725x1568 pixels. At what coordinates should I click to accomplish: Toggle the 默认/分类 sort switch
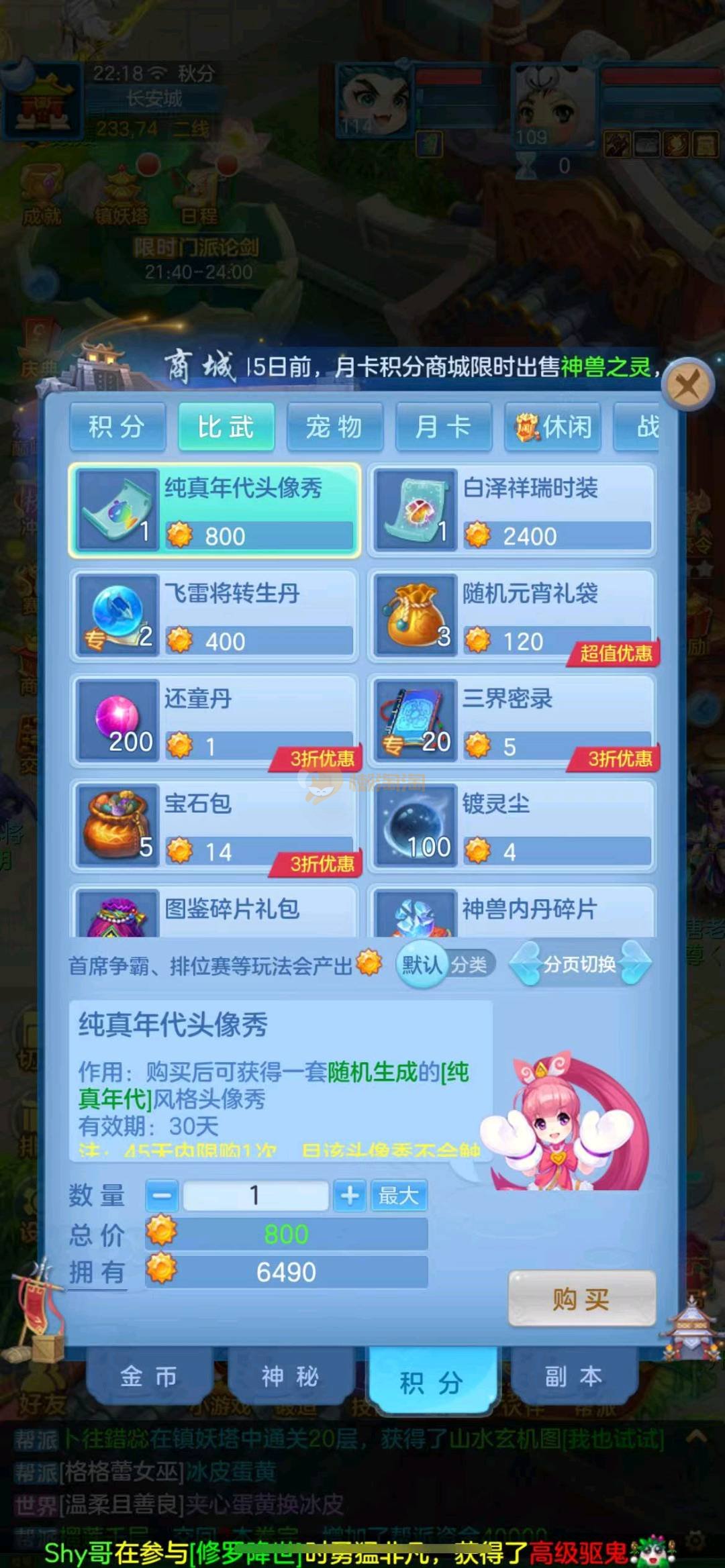click(x=446, y=965)
